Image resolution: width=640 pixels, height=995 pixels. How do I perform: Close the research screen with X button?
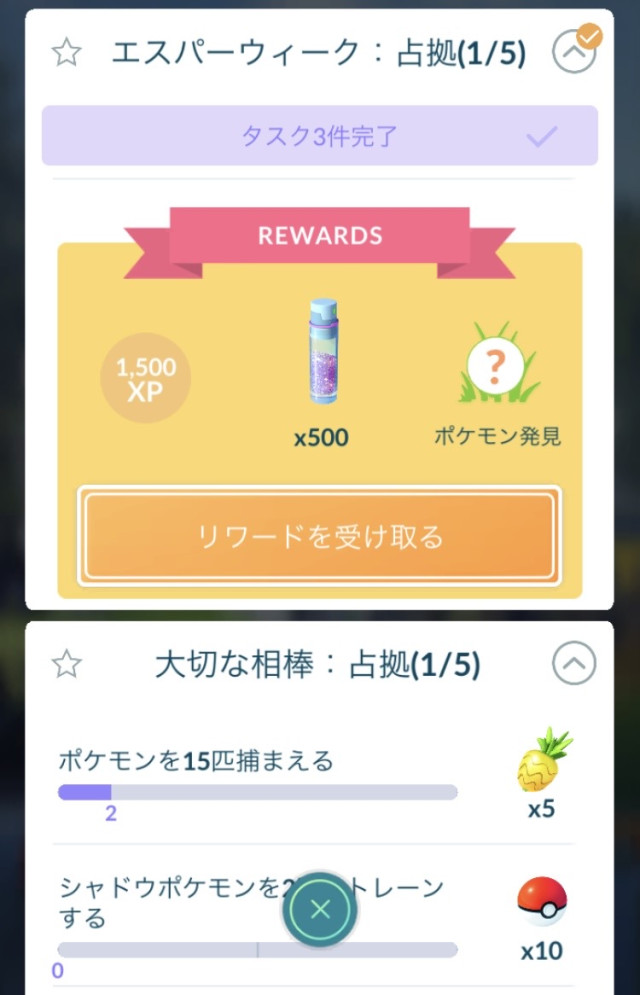coord(320,909)
